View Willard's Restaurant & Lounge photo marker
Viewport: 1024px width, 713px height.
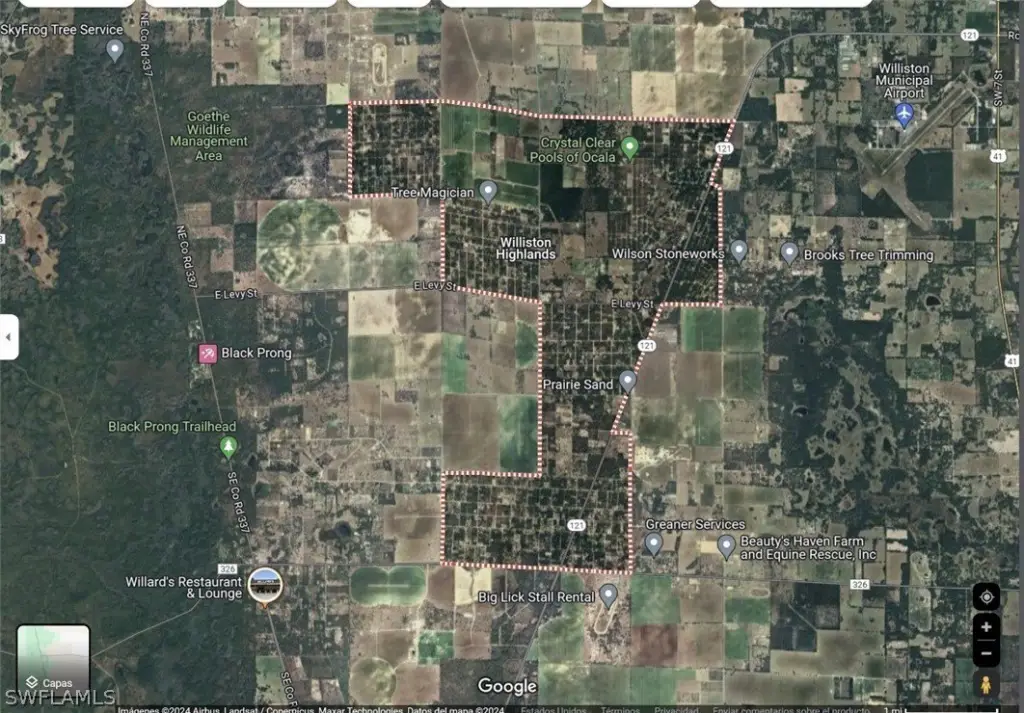click(265, 586)
